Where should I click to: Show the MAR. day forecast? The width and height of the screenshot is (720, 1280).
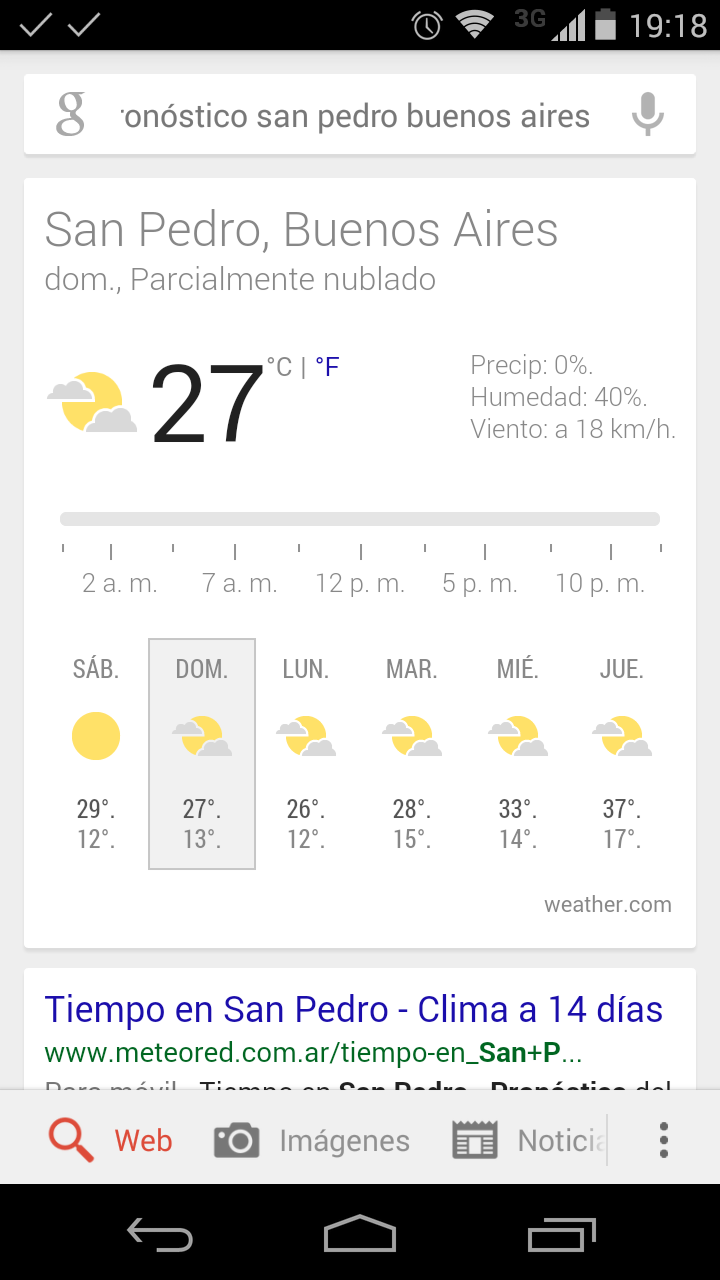tap(412, 753)
